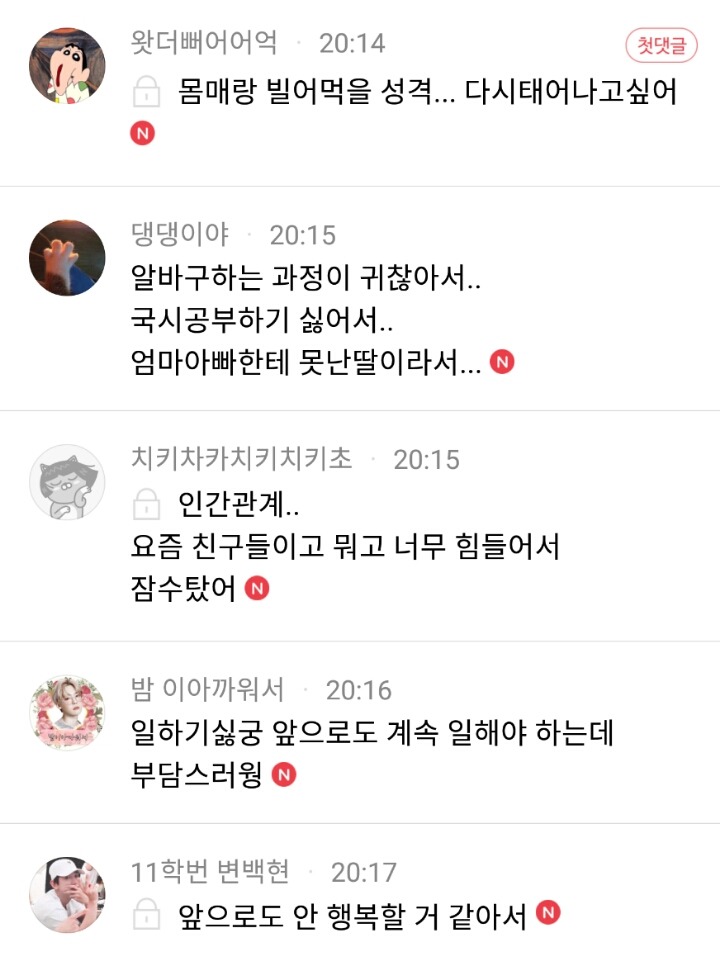
Task: Open the comment starting with 인간관계
Action: (x=345, y=546)
